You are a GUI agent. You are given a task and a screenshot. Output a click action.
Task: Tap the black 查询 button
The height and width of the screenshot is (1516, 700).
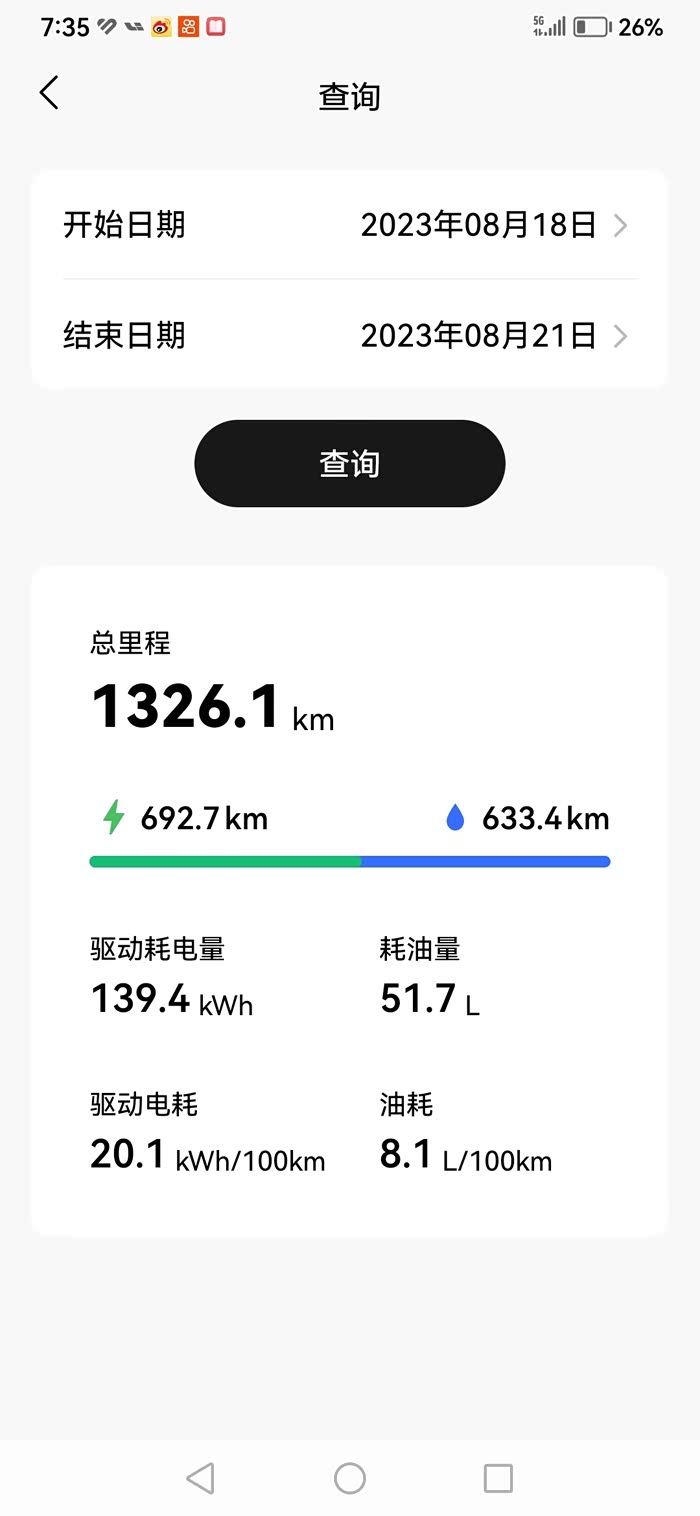[349, 464]
